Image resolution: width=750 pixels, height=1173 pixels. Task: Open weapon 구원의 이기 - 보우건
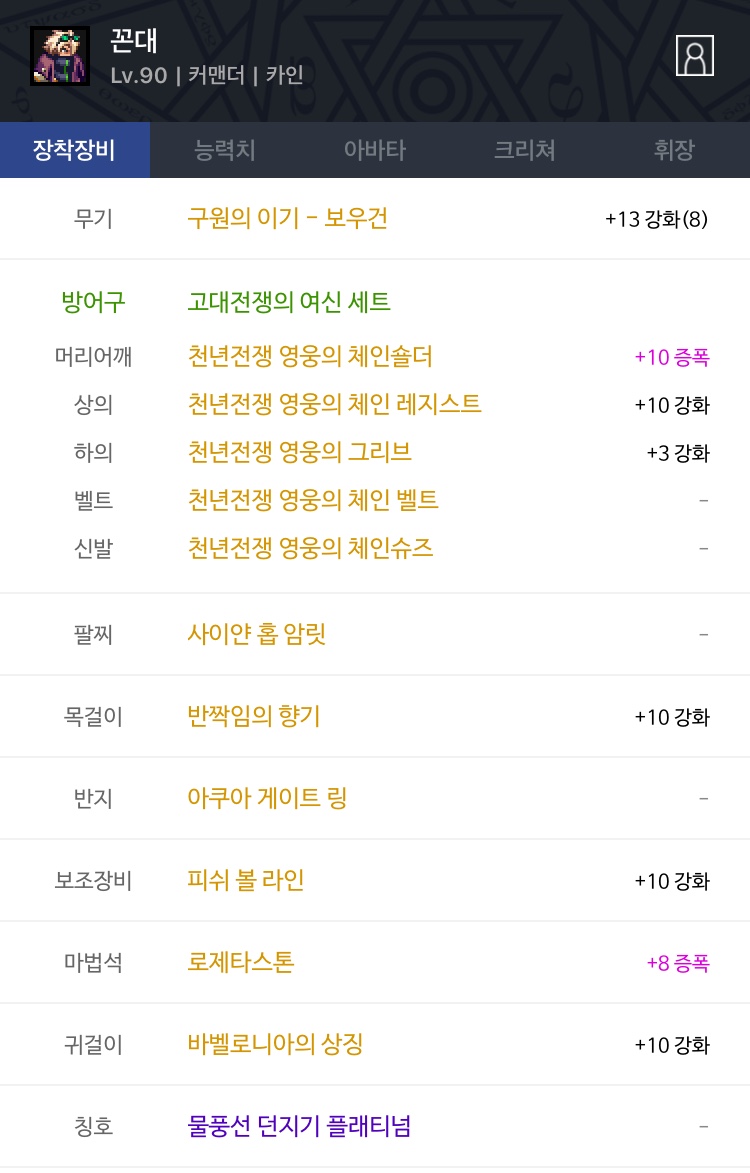click(287, 218)
